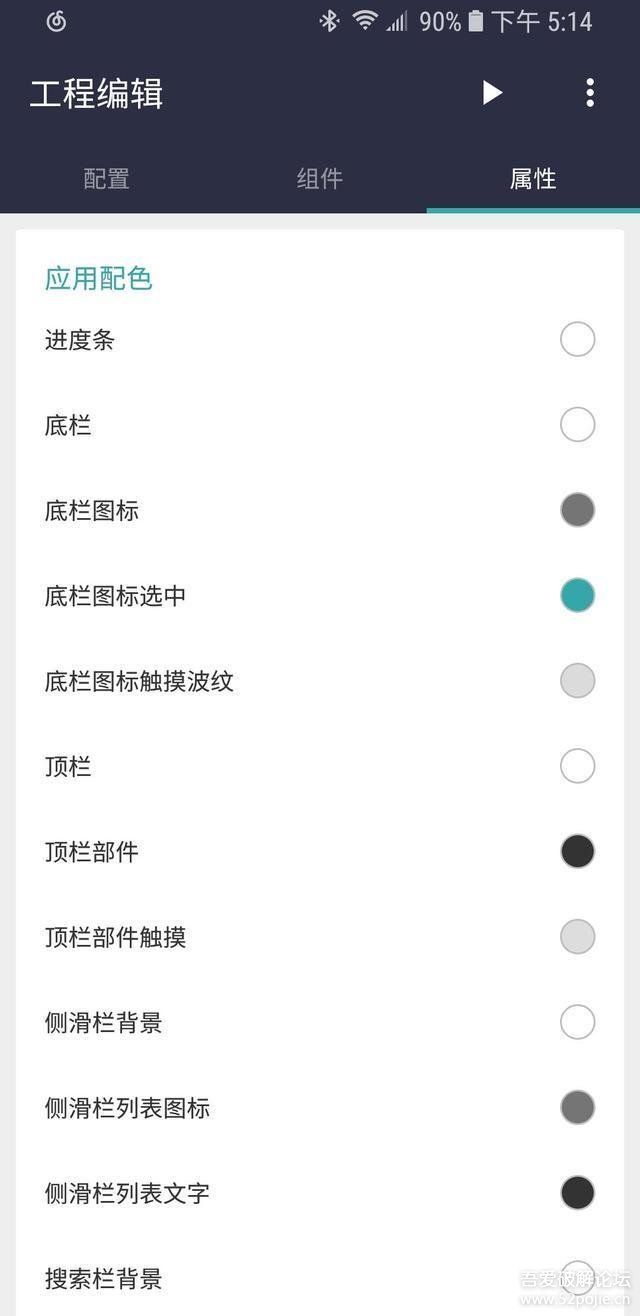This screenshot has width=640, height=1316.
Task: Select the 属性 tab
Action: (x=533, y=179)
